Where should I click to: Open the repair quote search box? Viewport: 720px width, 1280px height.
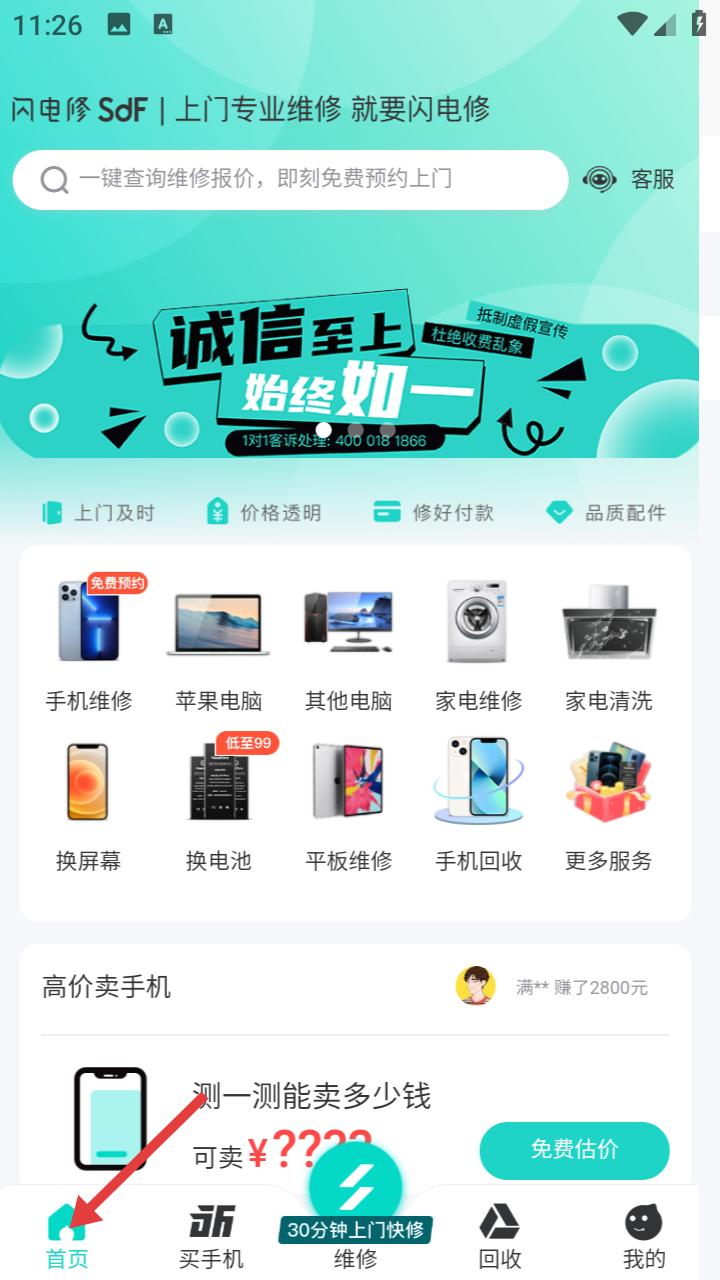click(290, 180)
